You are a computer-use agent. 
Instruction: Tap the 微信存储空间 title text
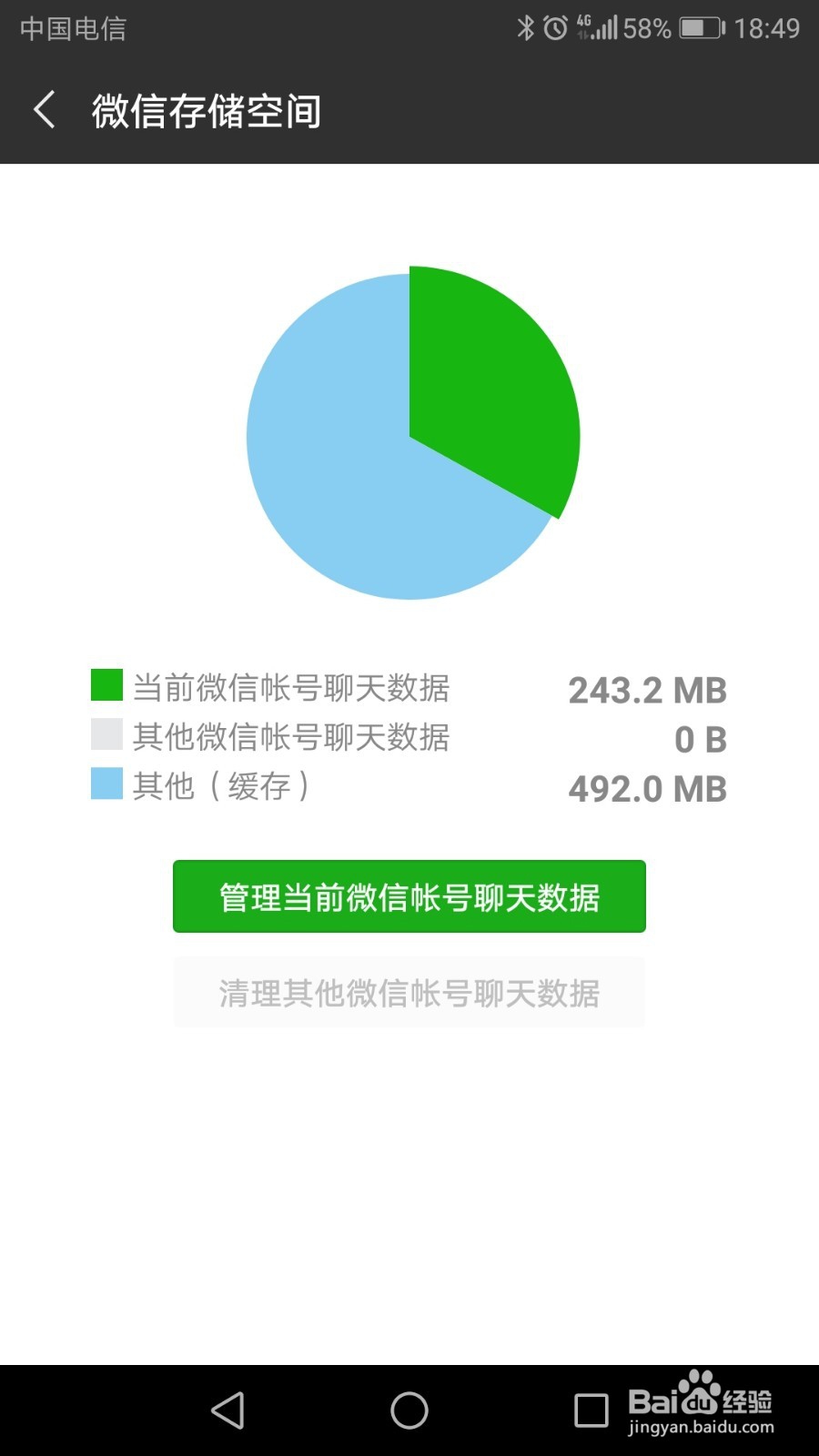(205, 111)
